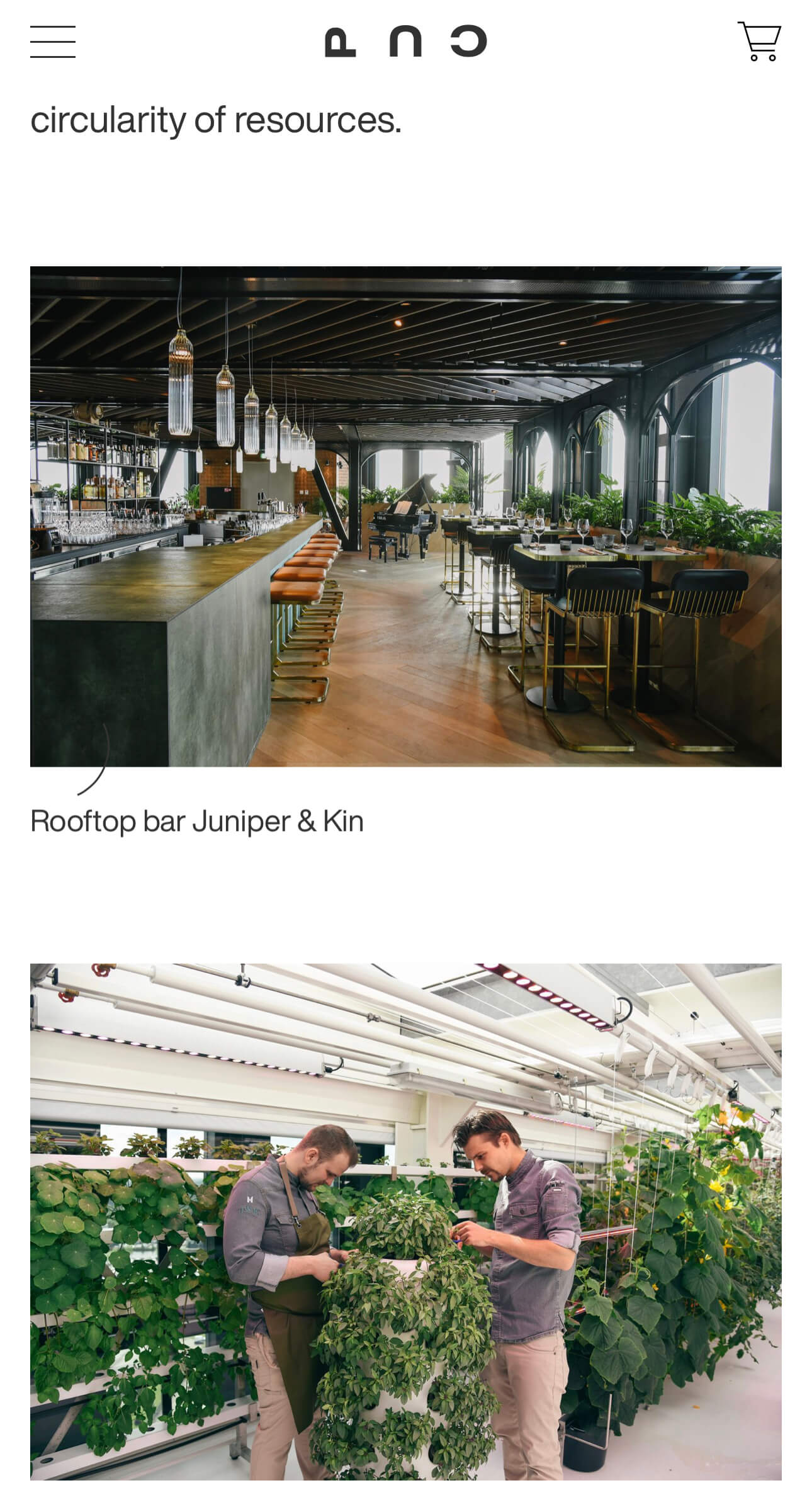
Task: Open the hamburger navigation menu
Action: (53, 42)
